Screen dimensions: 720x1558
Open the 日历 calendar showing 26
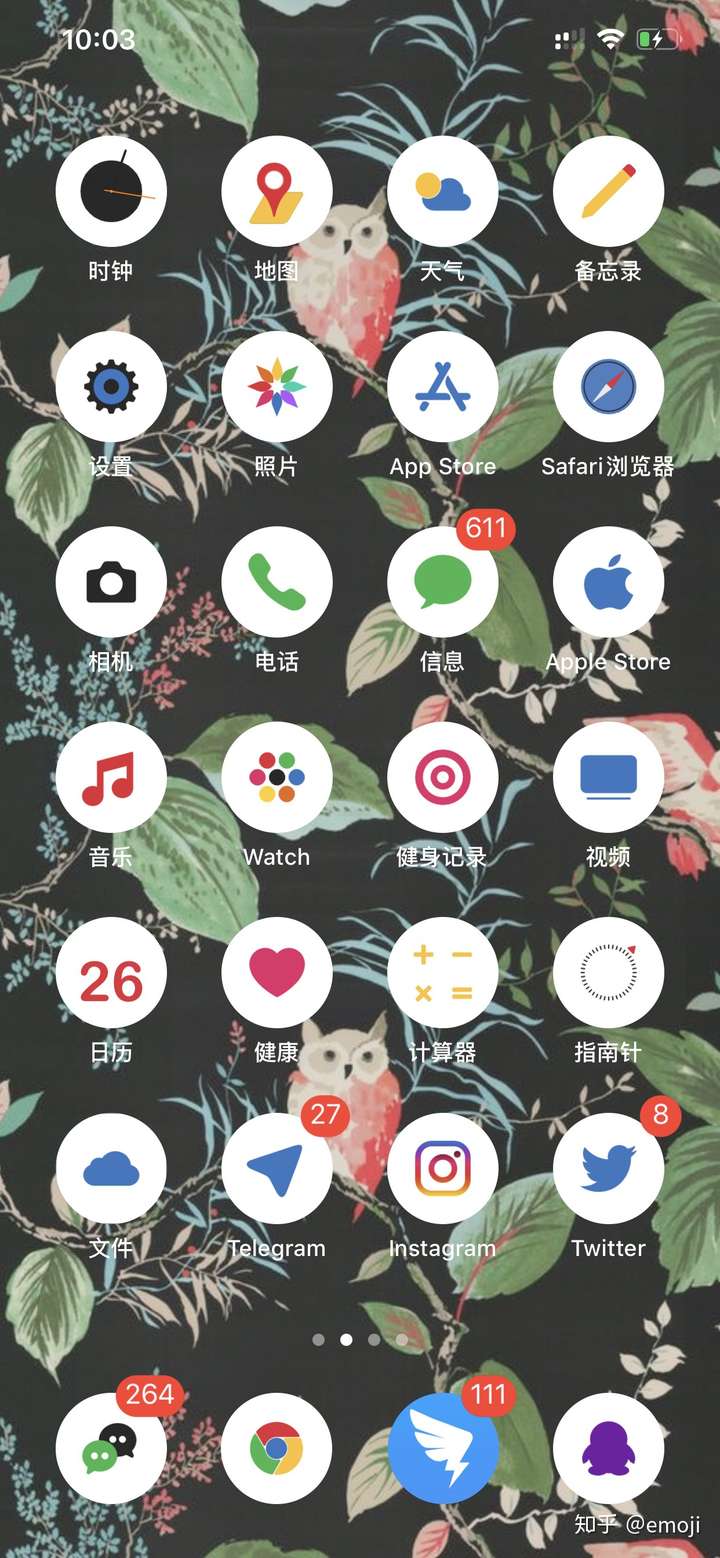(x=110, y=973)
